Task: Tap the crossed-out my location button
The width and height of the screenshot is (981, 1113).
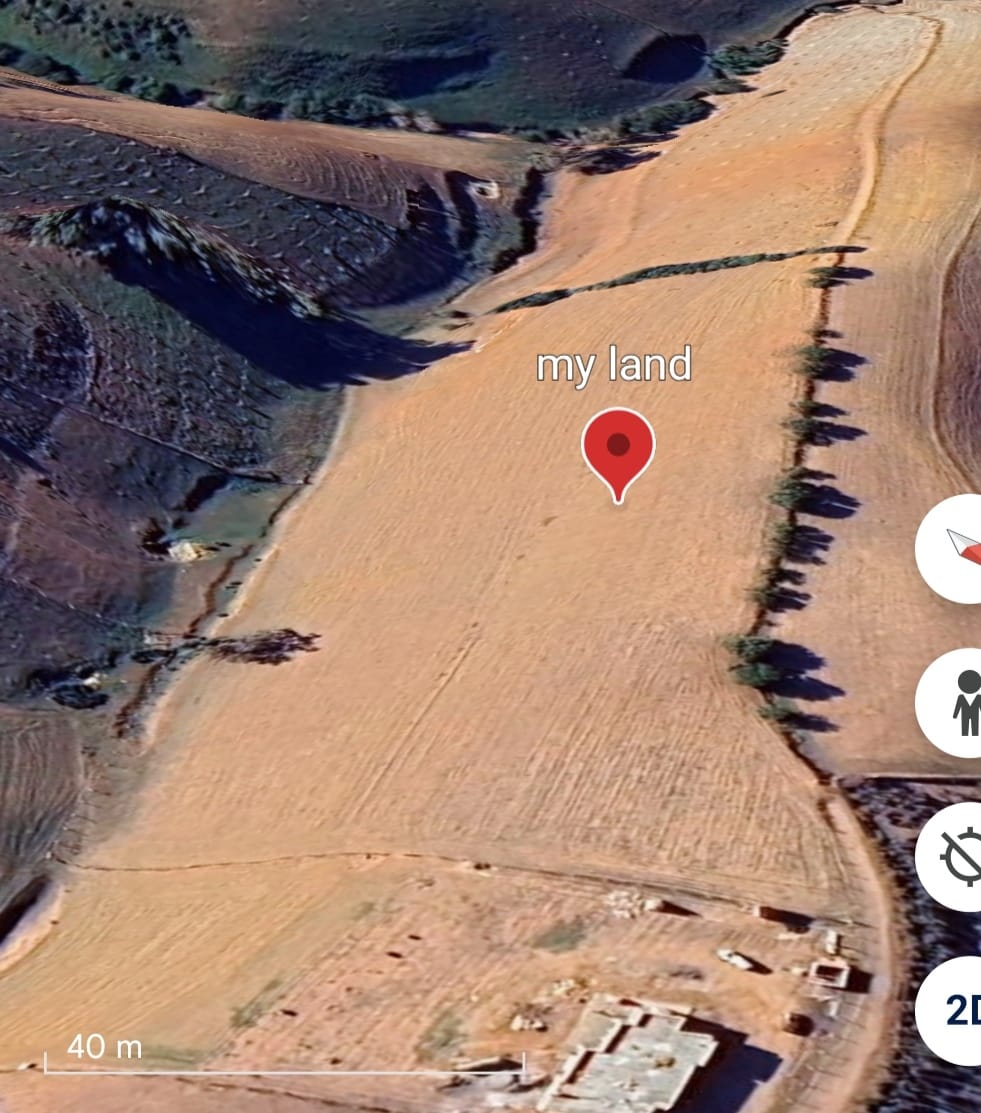Action: tap(957, 857)
